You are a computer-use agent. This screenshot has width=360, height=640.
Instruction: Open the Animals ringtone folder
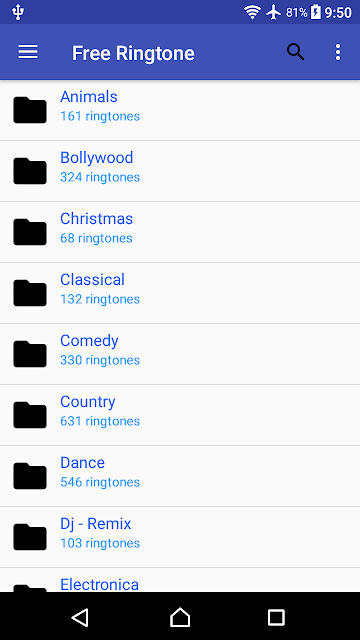(x=180, y=110)
